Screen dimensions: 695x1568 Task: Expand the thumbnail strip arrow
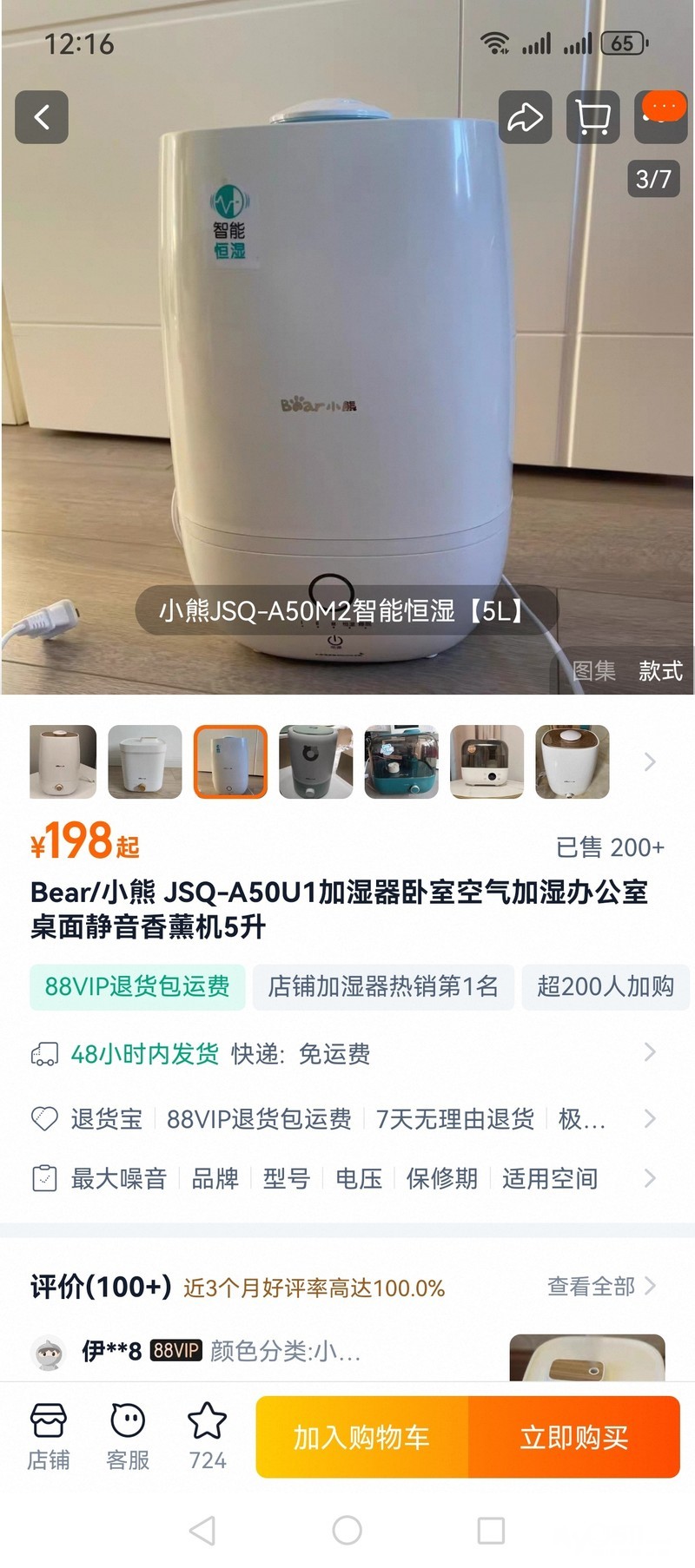tap(650, 761)
